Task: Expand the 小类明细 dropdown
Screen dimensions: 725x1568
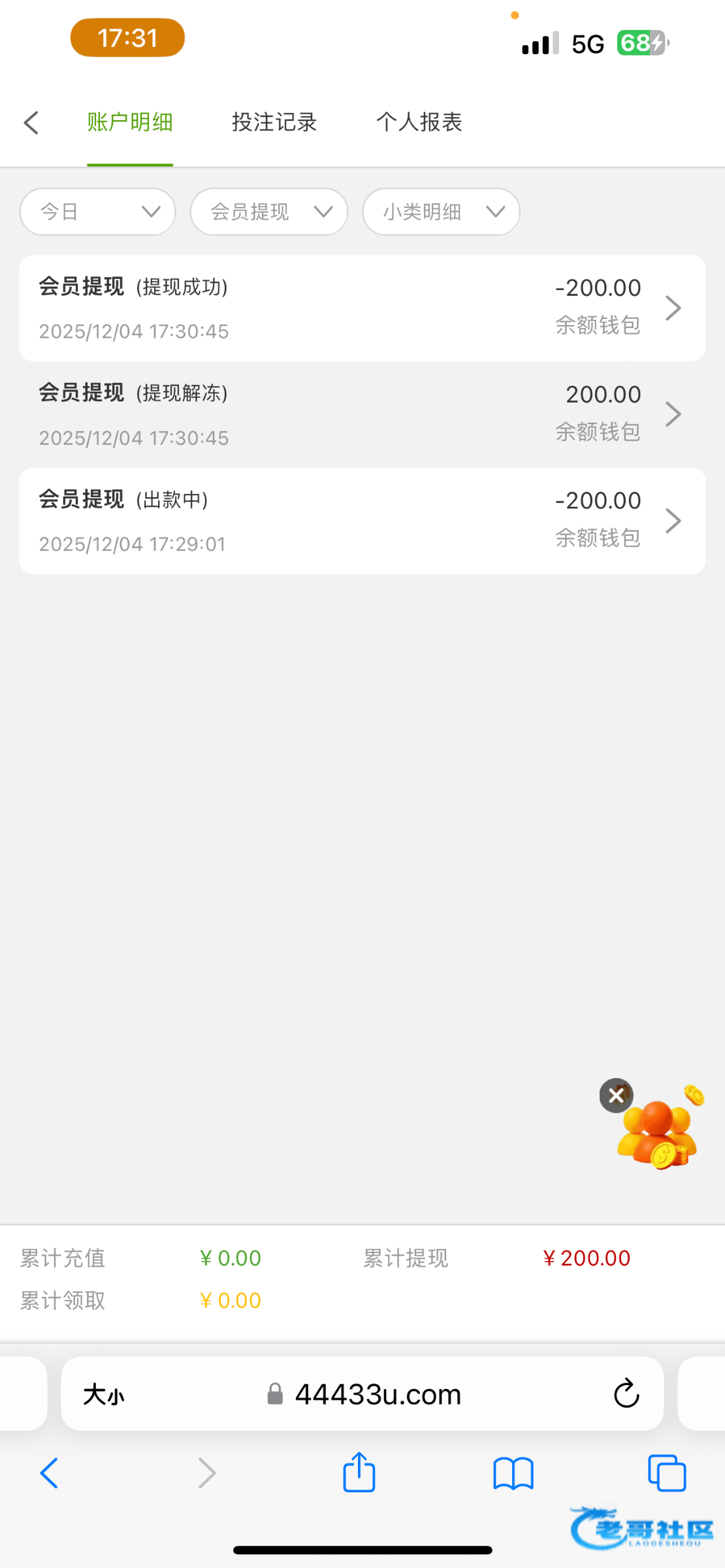Action: pos(441,212)
